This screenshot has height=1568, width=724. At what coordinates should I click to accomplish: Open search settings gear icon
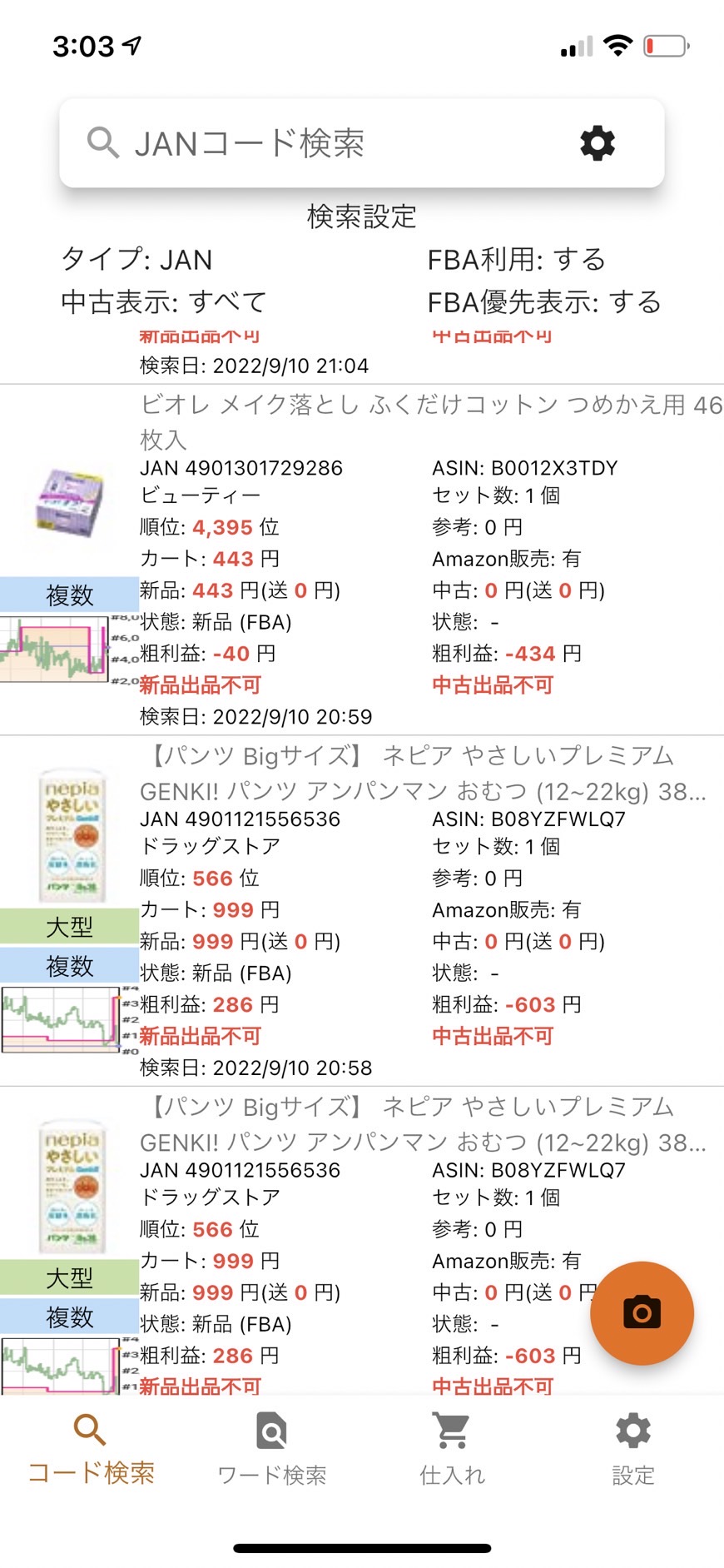click(x=598, y=143)
